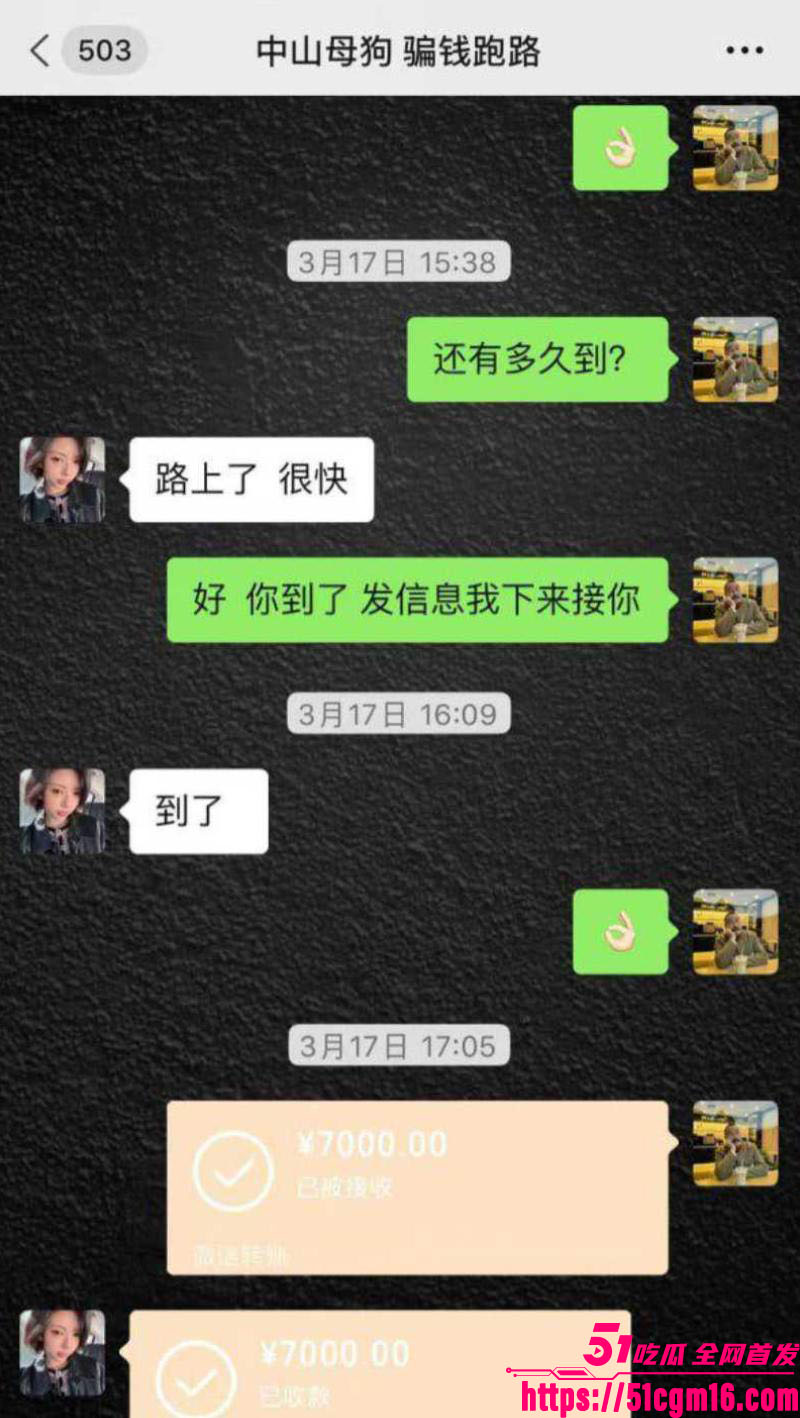Image resolution: width=800 pixels, height=1418 pixels.
Task: Tap the second OK-hand sticker below 到了
Action: coord(619,931)
